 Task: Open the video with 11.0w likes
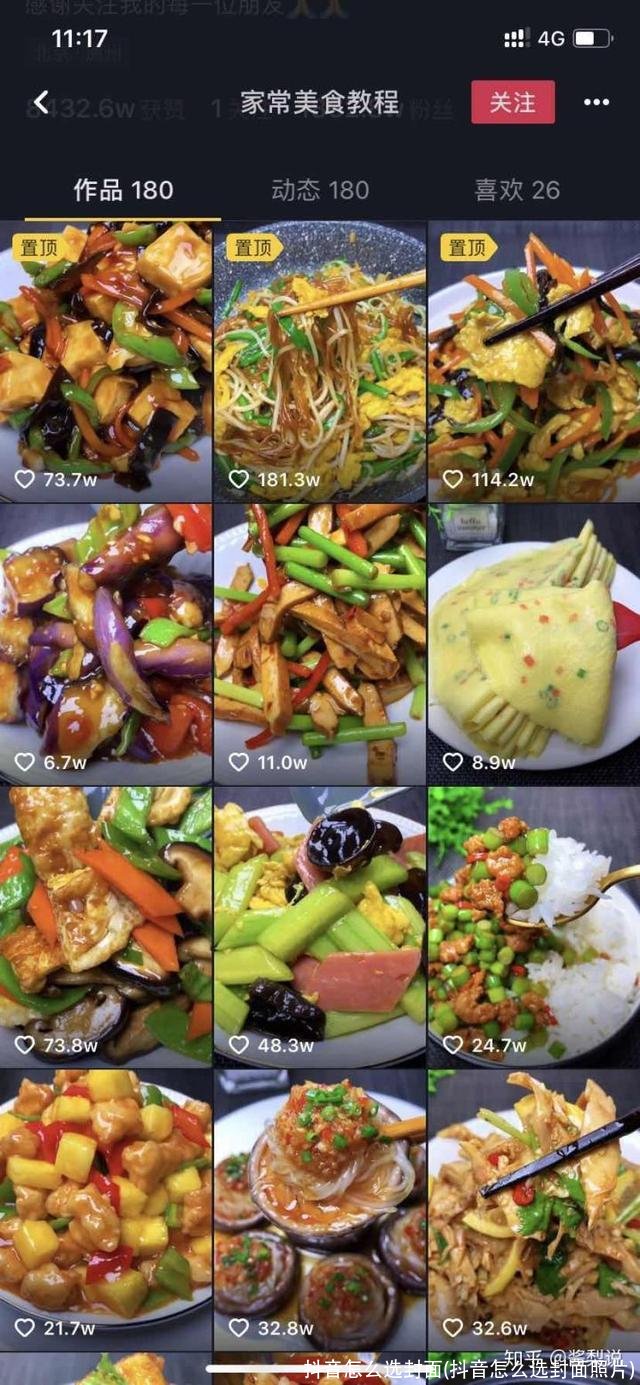320,643
